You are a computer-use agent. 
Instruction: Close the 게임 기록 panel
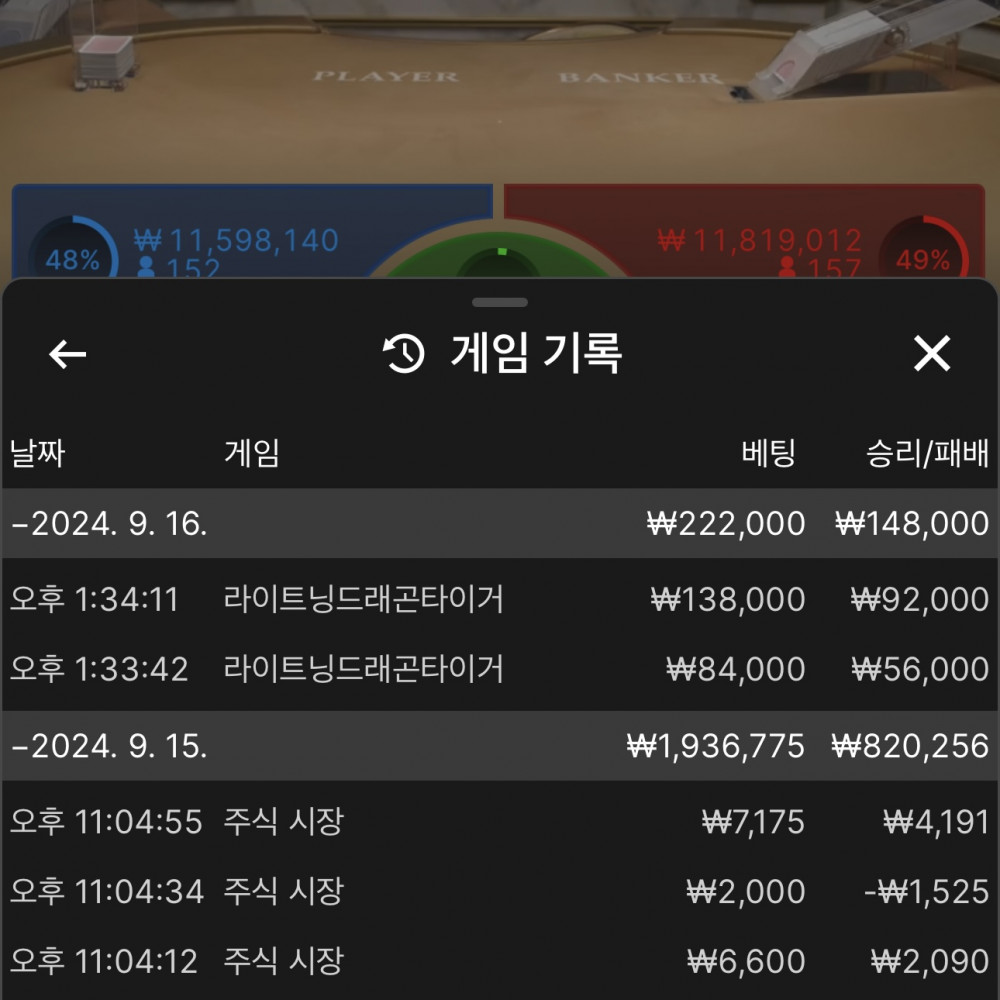click(931, 354)
